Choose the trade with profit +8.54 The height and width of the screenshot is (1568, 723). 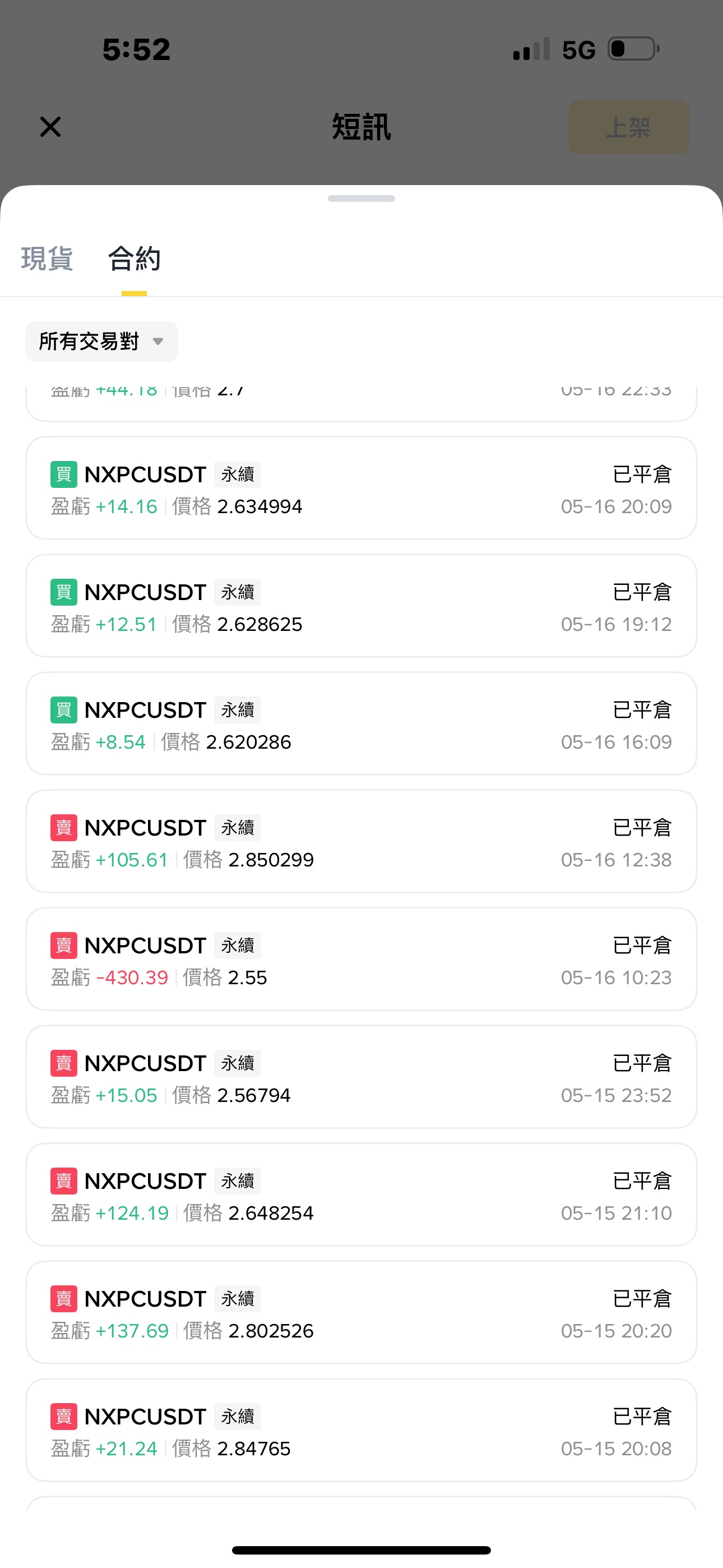[x=361, y=724]
